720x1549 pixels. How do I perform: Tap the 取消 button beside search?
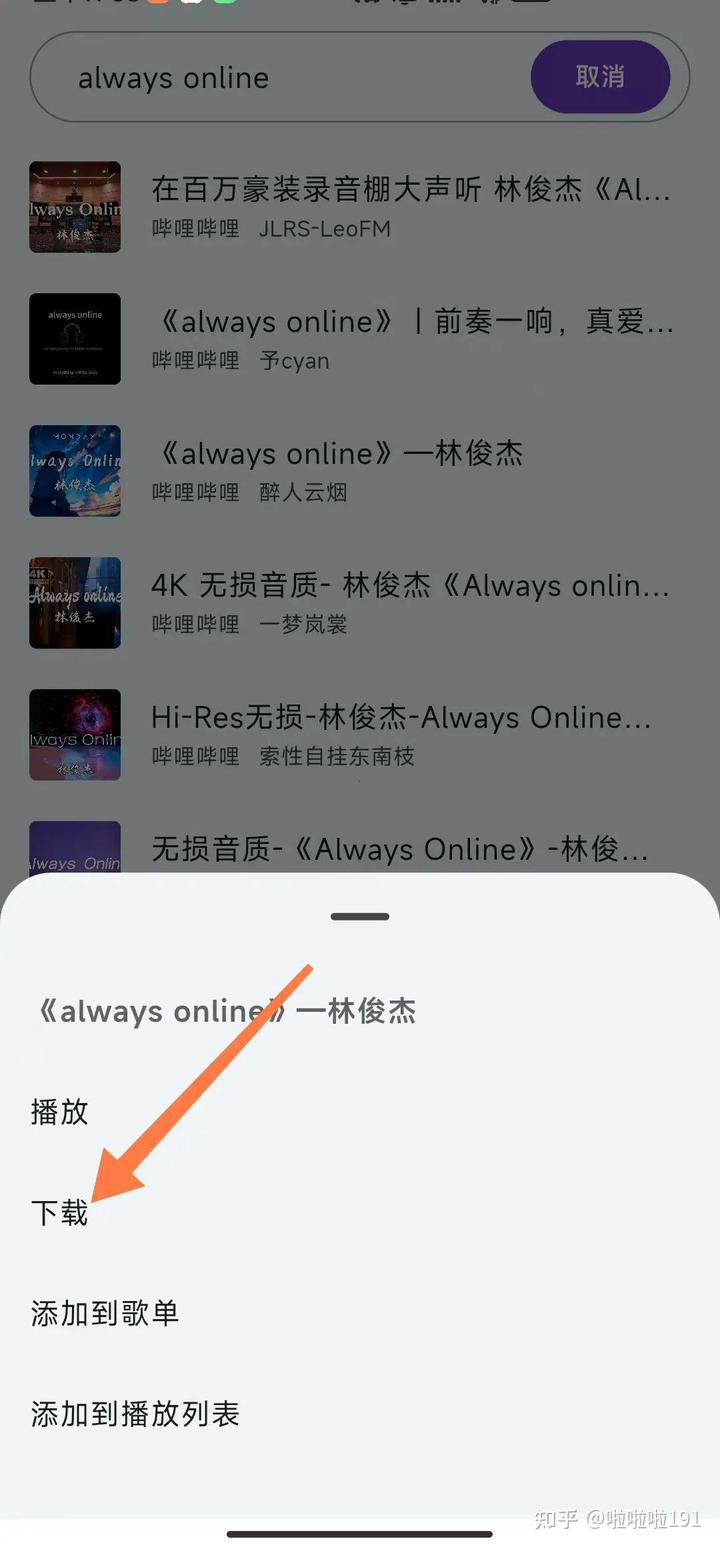point(599,77)
